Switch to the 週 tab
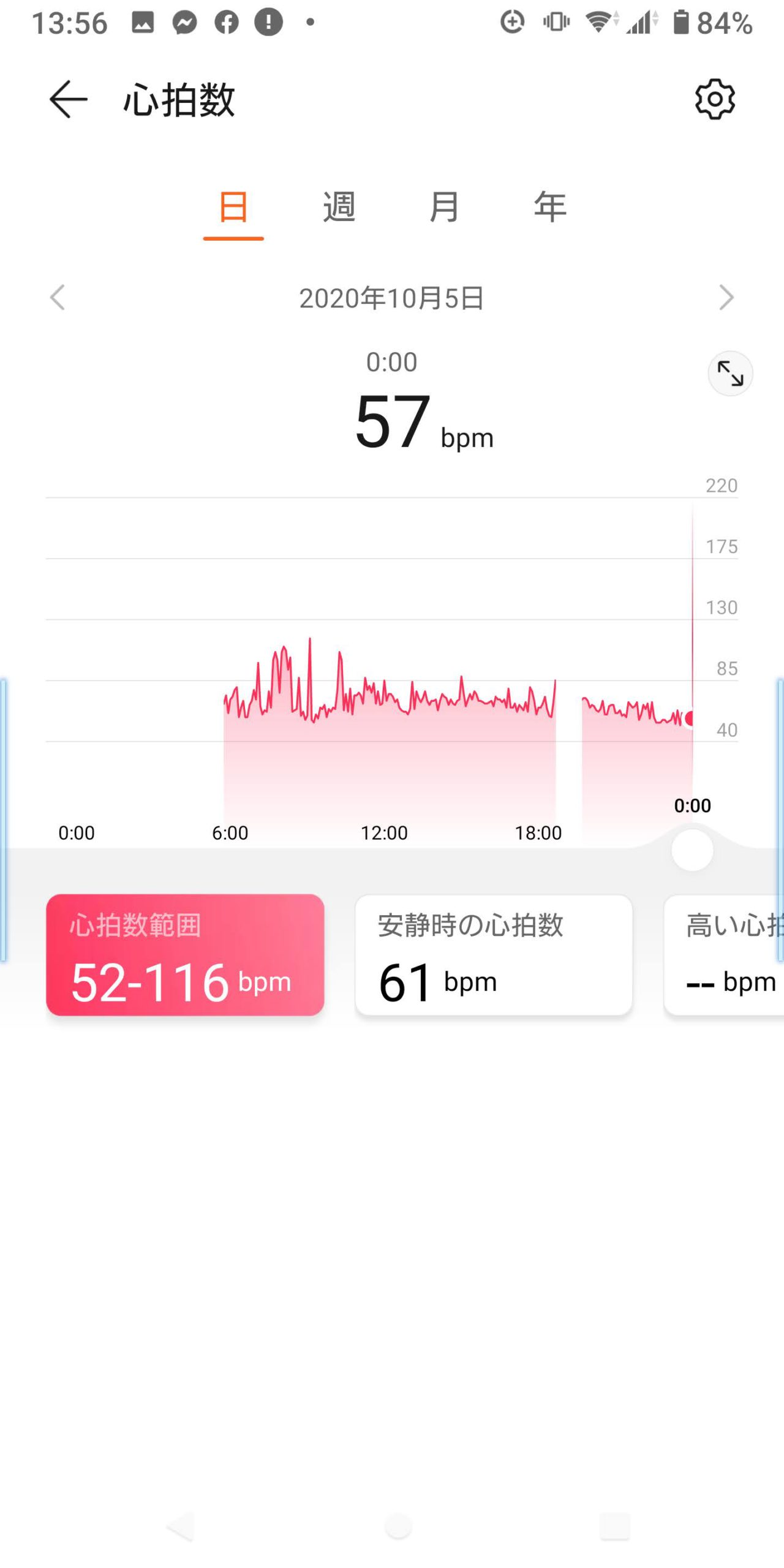Screen dimensions: 784x1568 [x=339, y=207]
